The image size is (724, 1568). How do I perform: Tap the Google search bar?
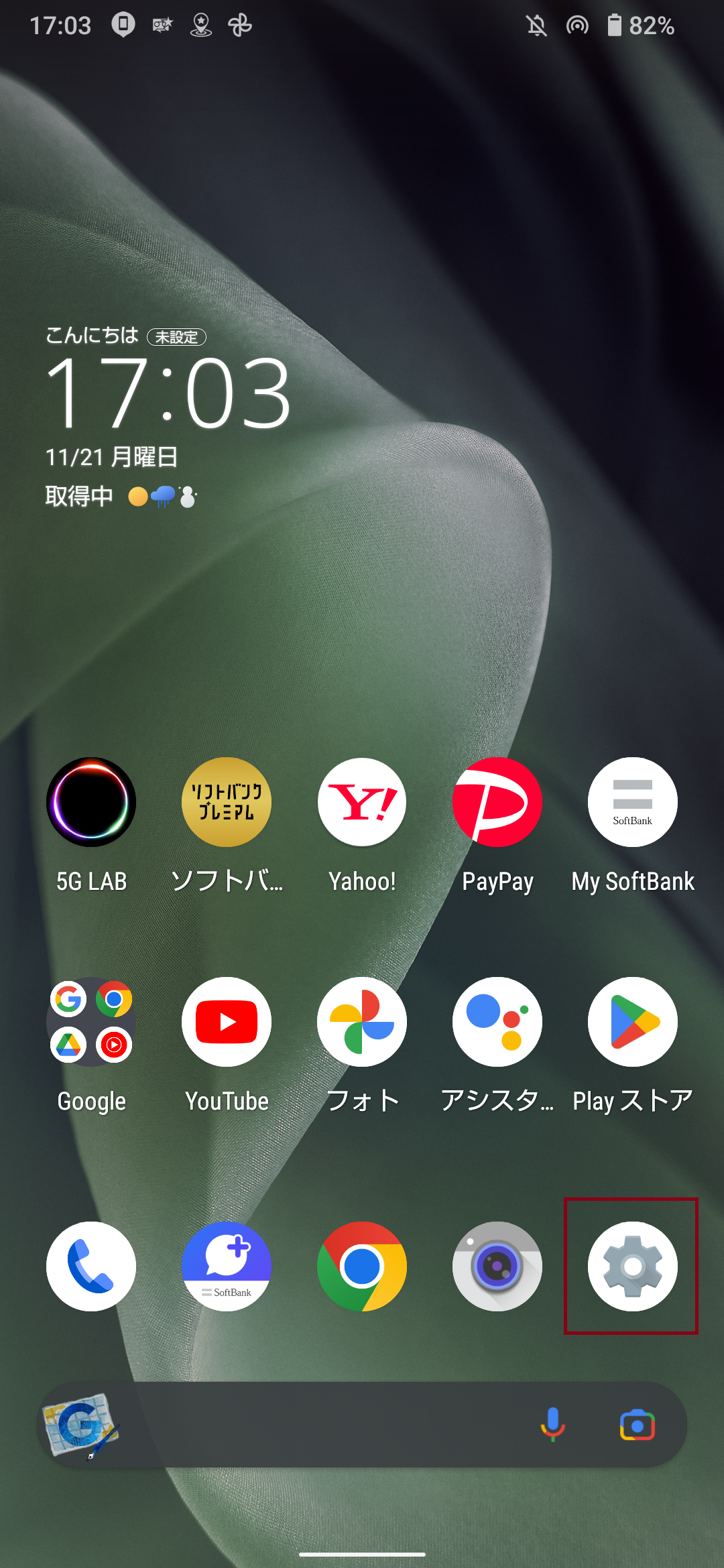click(x=322, y=1425)
